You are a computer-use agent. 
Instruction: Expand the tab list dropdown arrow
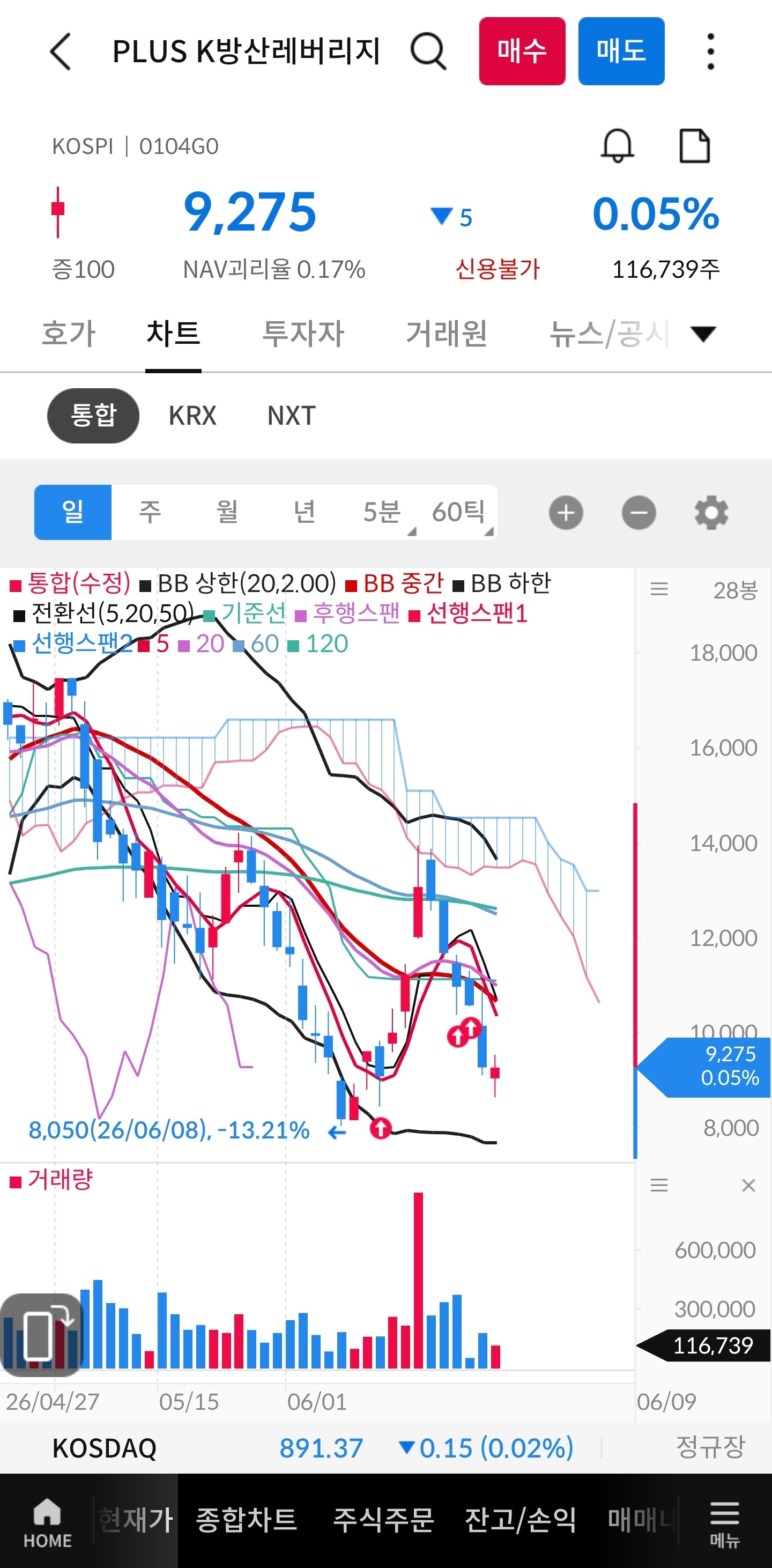(703, 334)
